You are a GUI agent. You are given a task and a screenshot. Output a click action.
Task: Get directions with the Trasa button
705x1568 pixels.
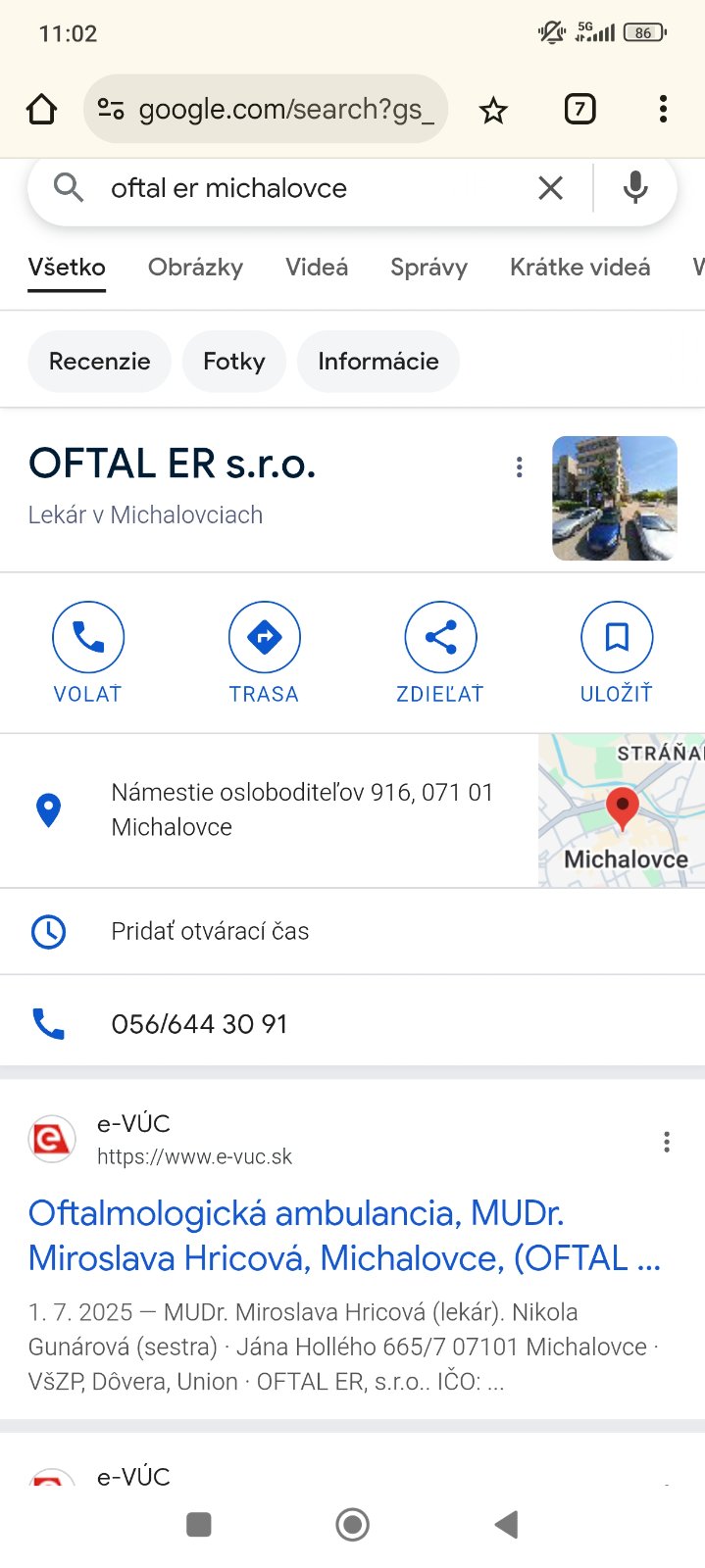pos(264,653)
